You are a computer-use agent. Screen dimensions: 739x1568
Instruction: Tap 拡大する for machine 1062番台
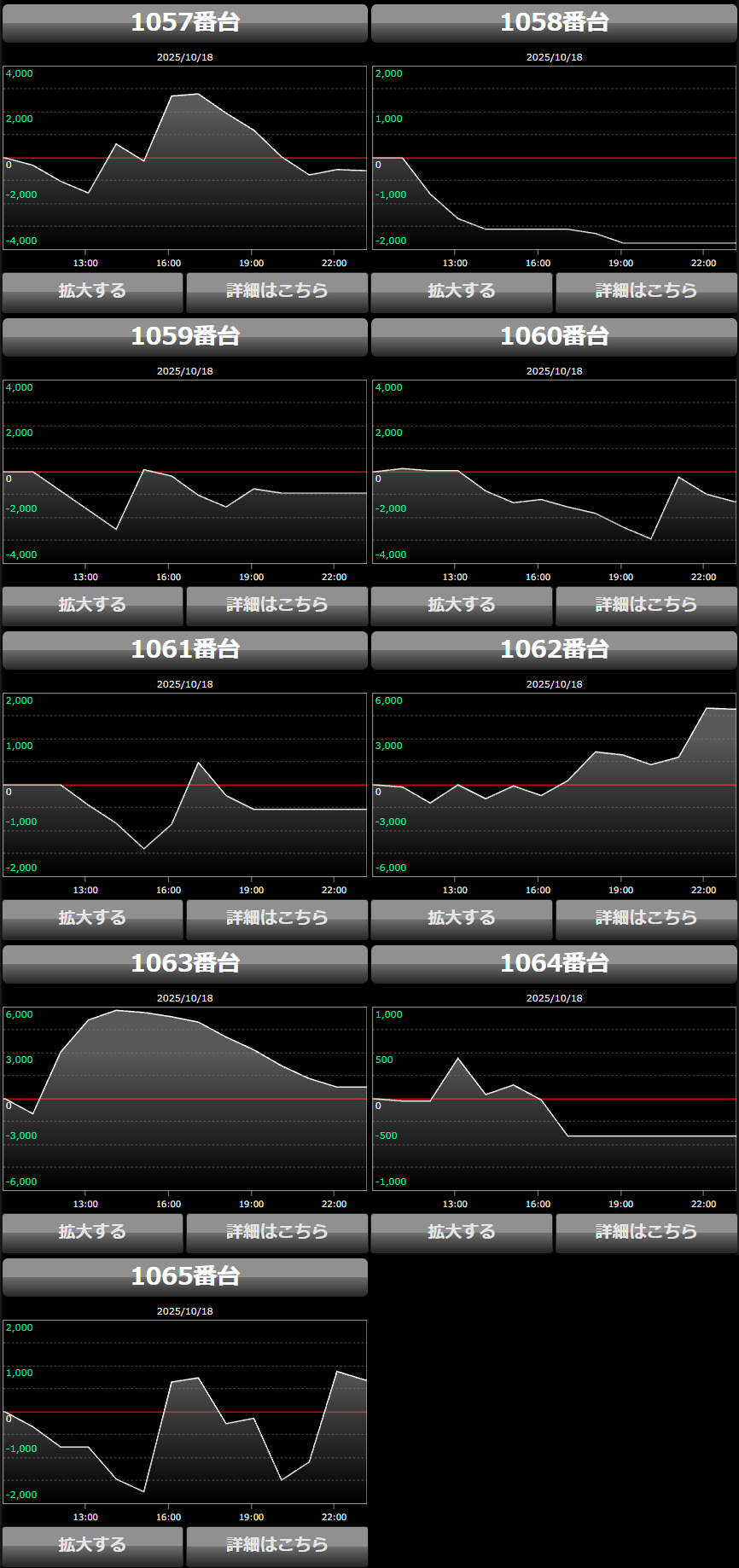point(462,919)
